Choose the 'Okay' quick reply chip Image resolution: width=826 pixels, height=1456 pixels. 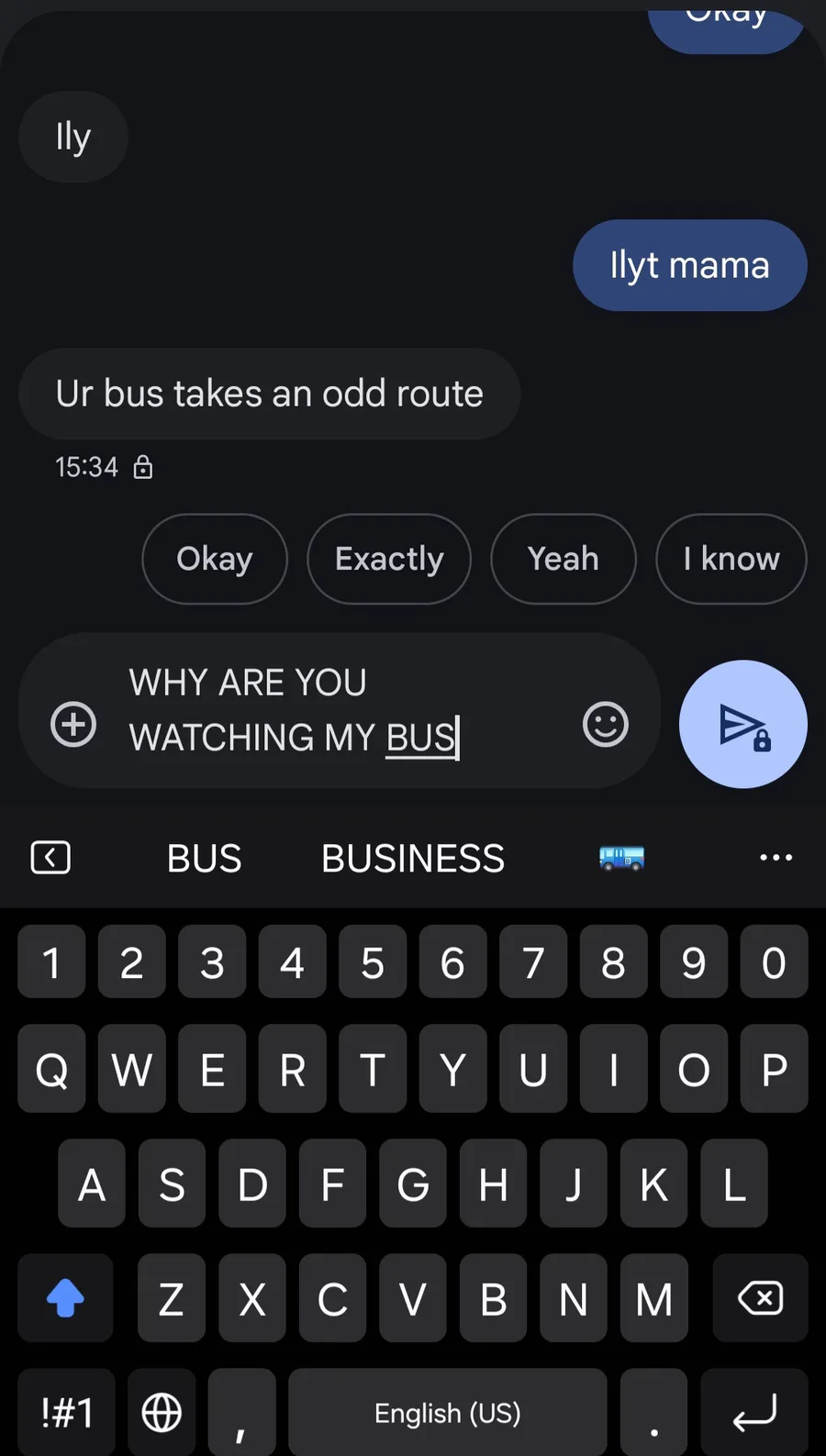[215, 559]
